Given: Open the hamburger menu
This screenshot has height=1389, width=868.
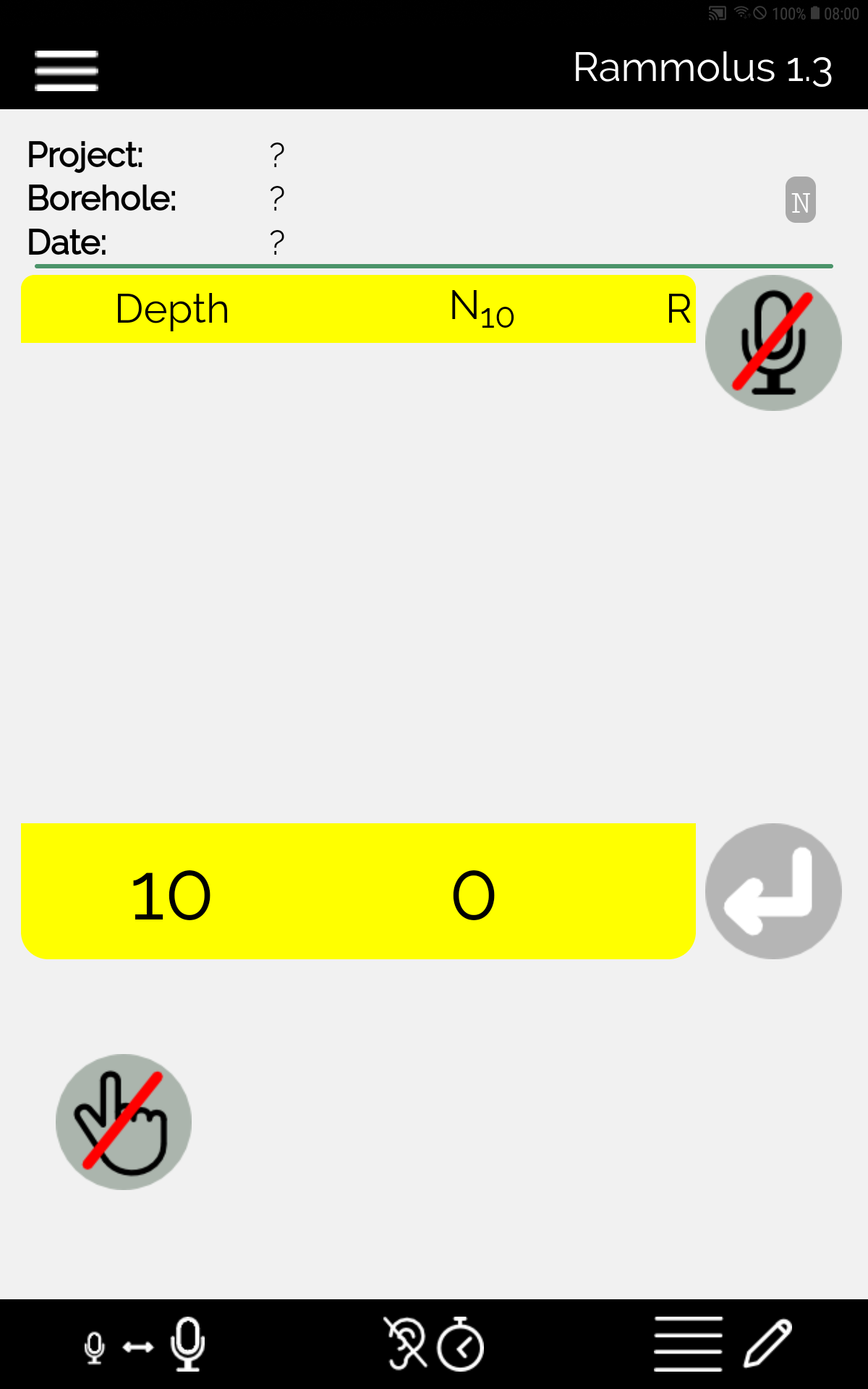Looking at the screenshot, I should coord(67,71).
